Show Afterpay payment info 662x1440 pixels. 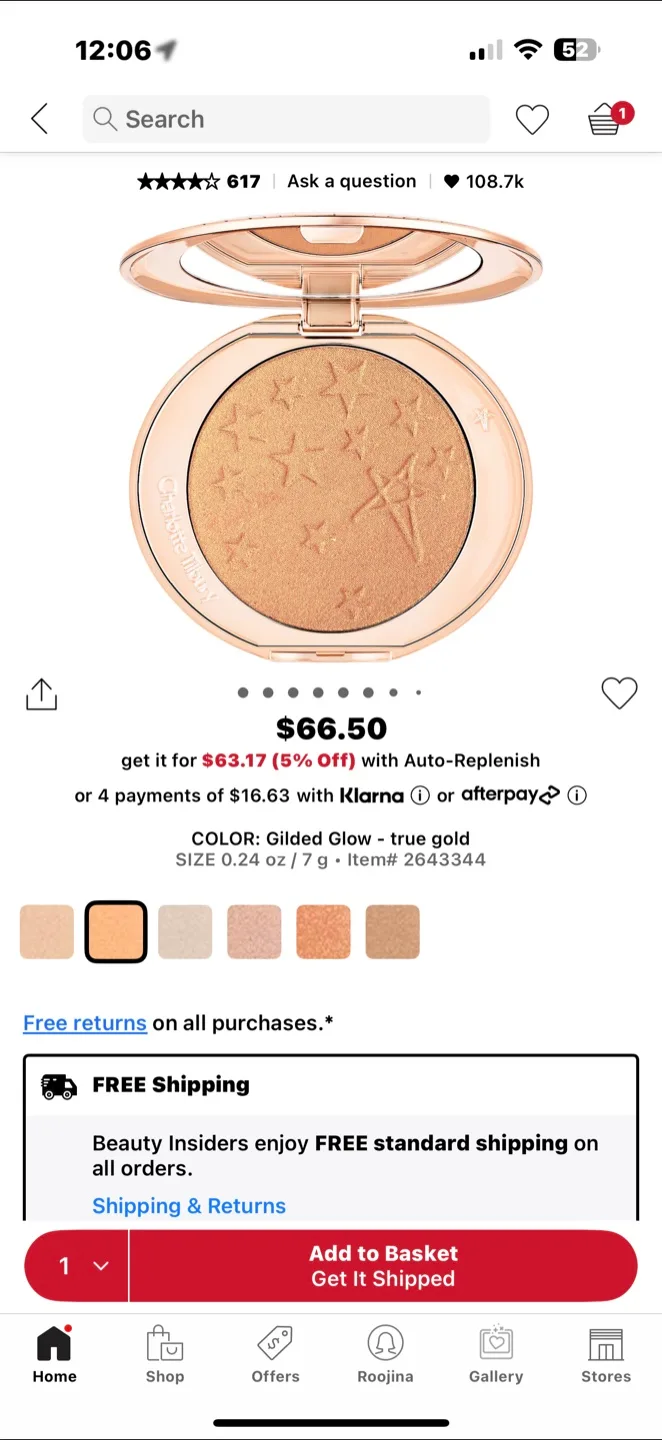pos(577,796)
